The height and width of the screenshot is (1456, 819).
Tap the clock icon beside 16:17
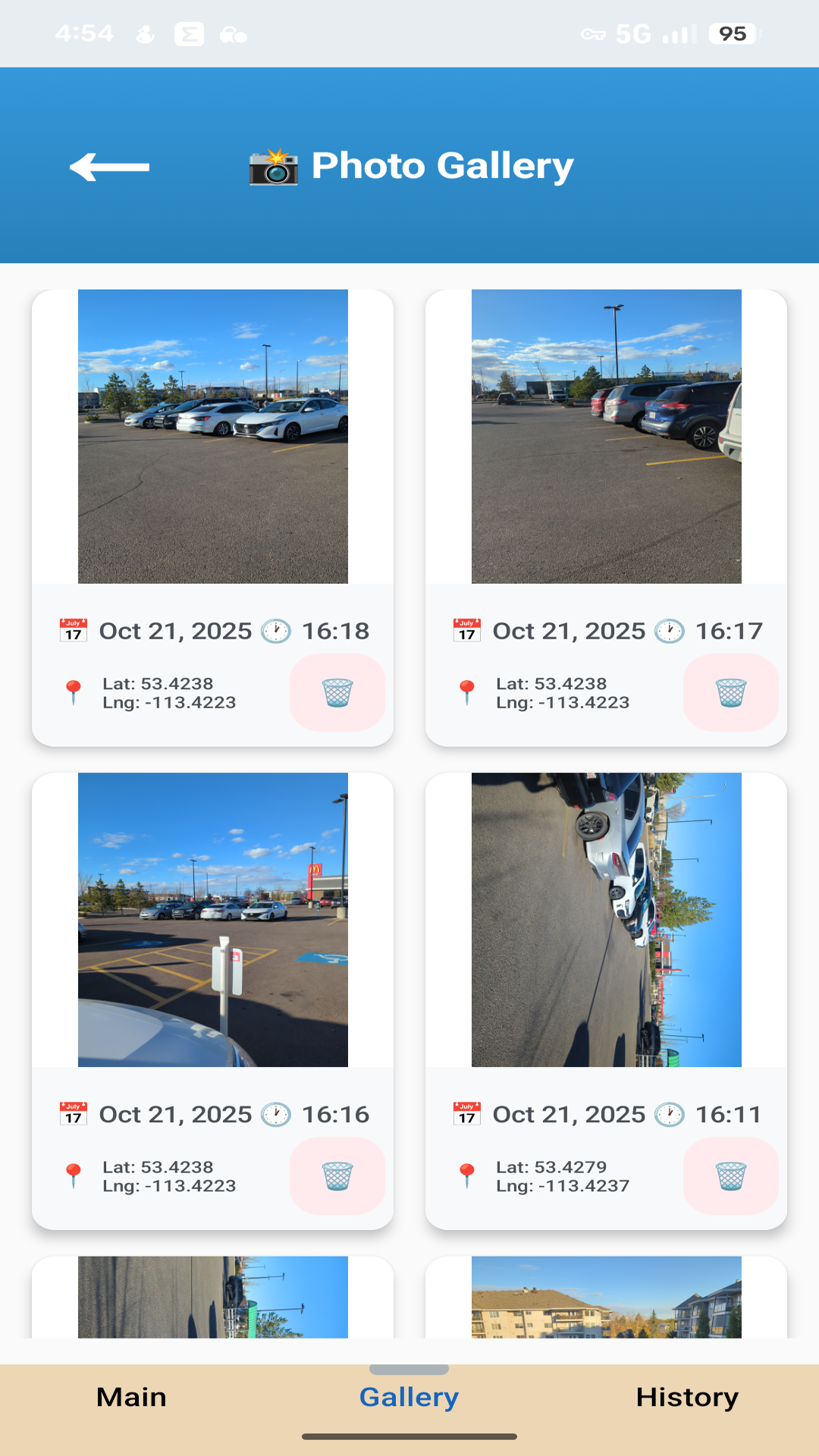tap(669, 630)
